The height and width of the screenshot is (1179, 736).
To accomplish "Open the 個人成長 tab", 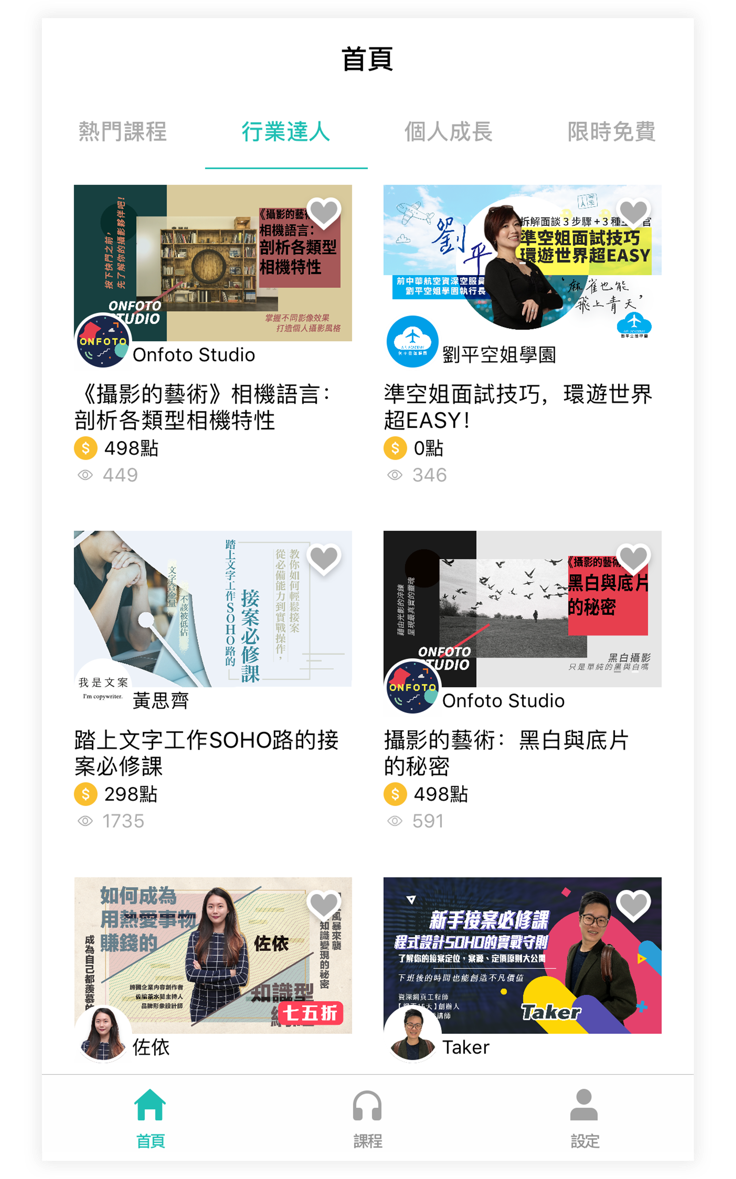I will [x=449, y=132].
